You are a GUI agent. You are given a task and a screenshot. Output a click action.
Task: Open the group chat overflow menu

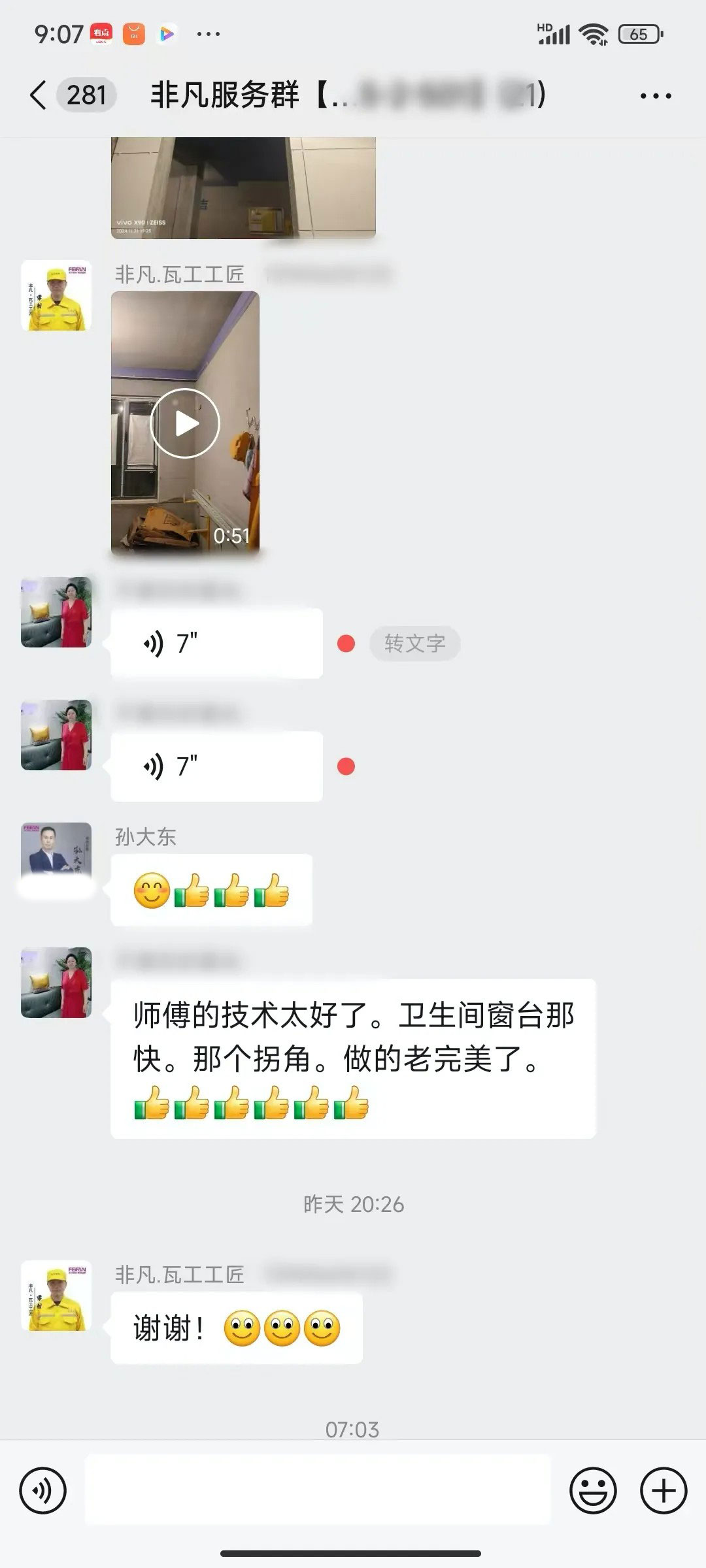pos(655,96)
